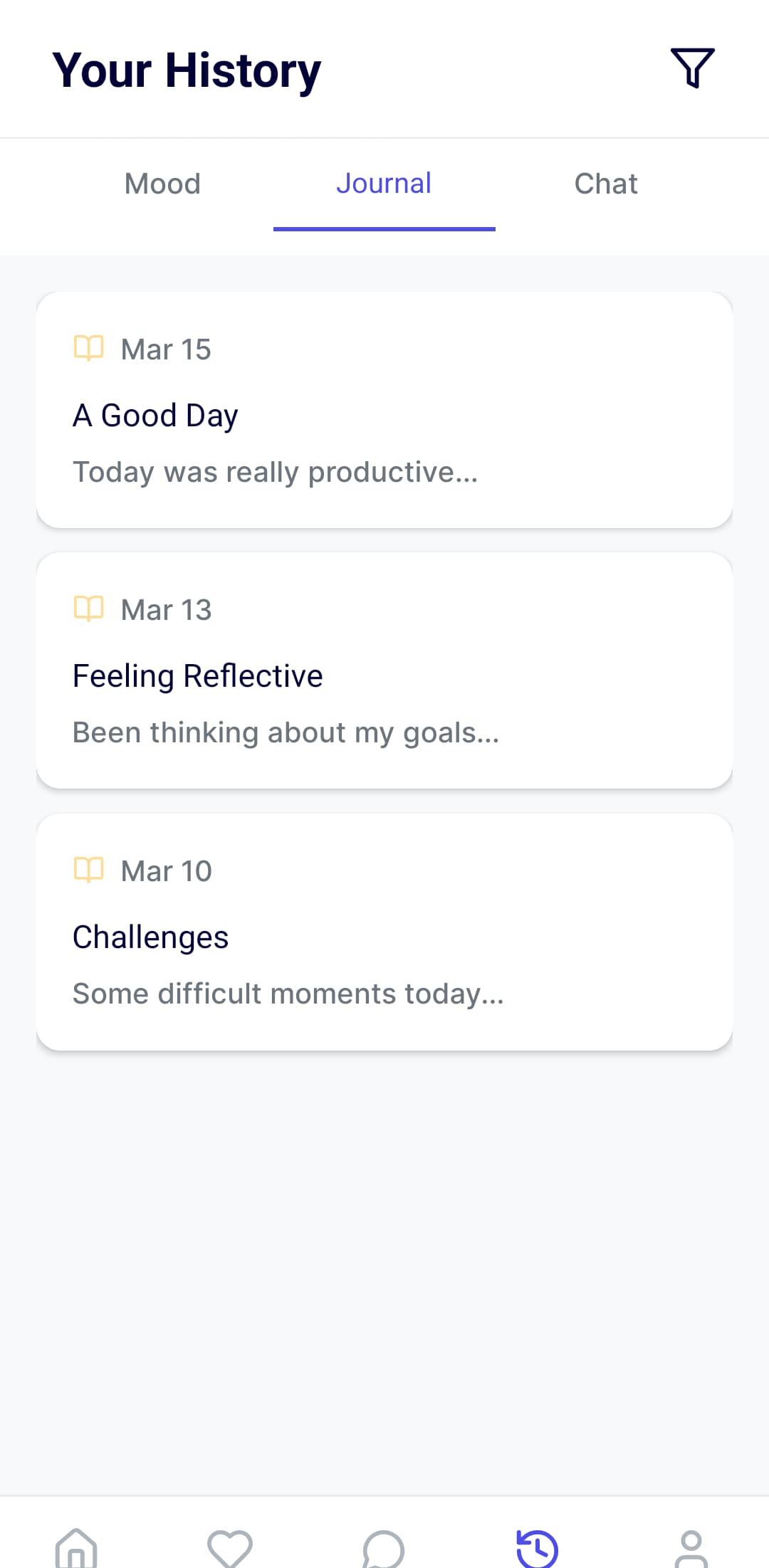Click the Mar 15 date label

pos(165,349)
